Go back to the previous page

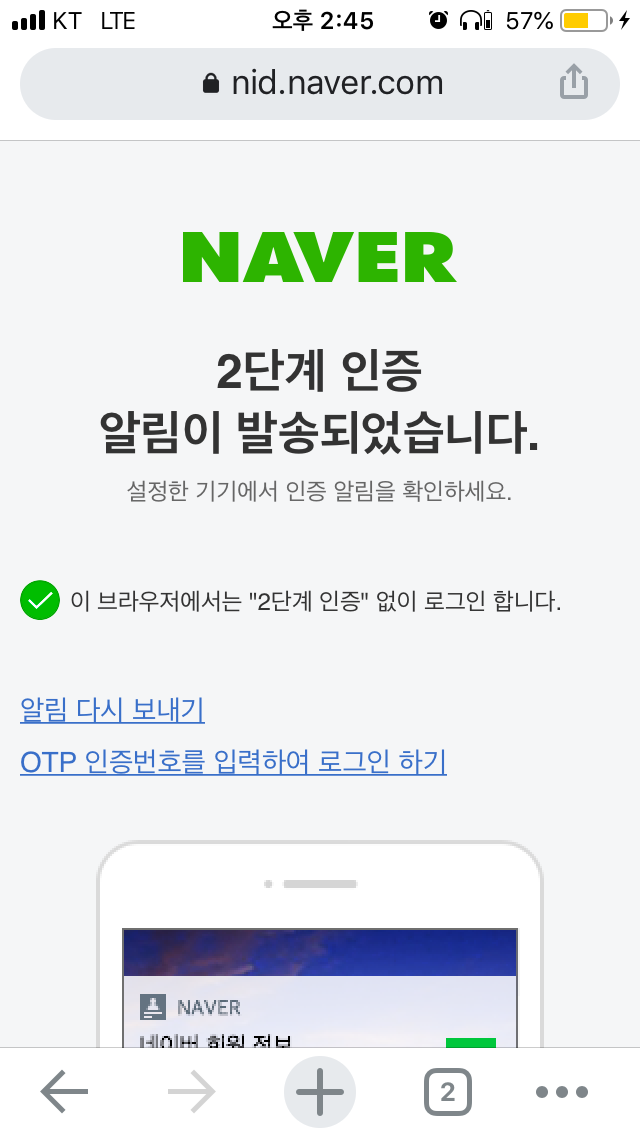[x=64, y=1091]
